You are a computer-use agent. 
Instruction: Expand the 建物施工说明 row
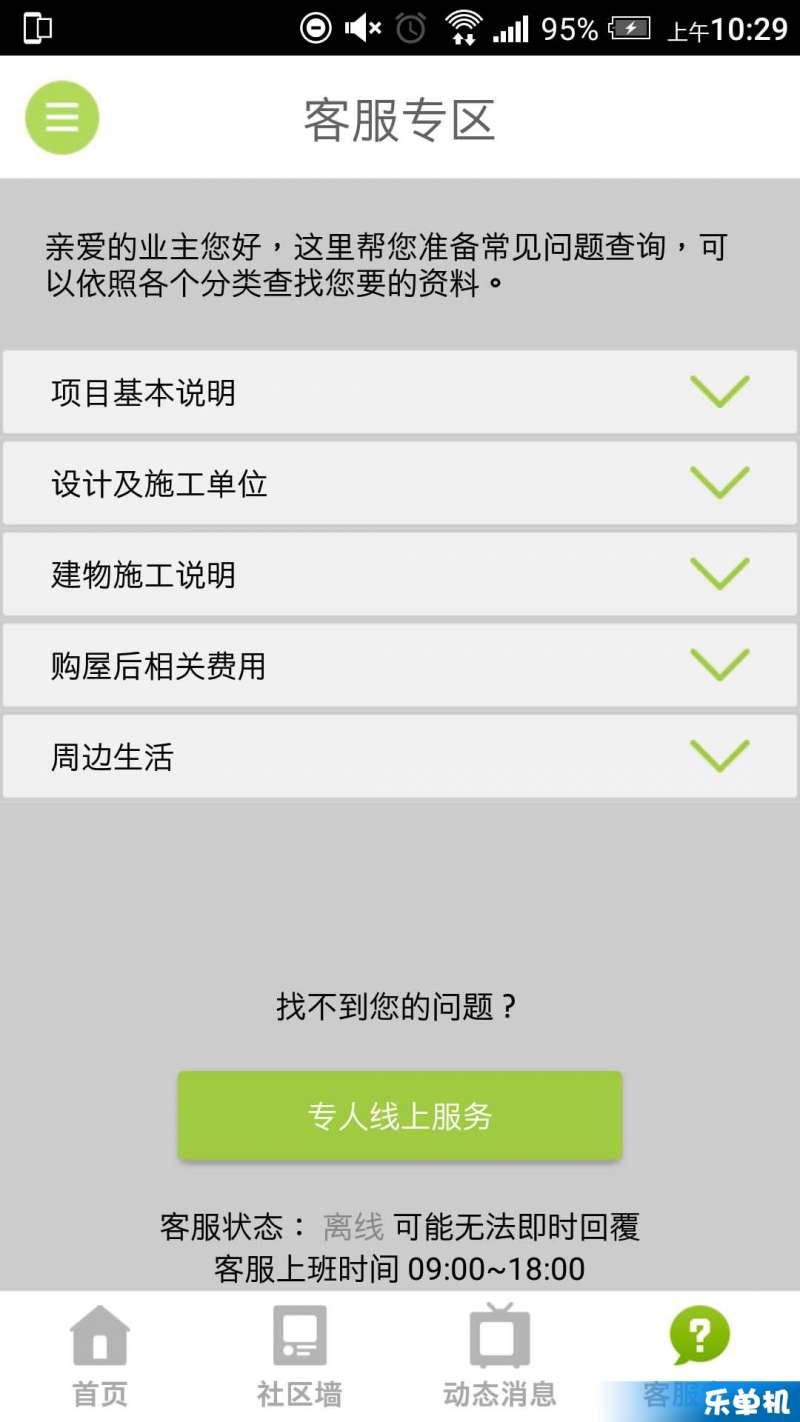coord(400,574)
